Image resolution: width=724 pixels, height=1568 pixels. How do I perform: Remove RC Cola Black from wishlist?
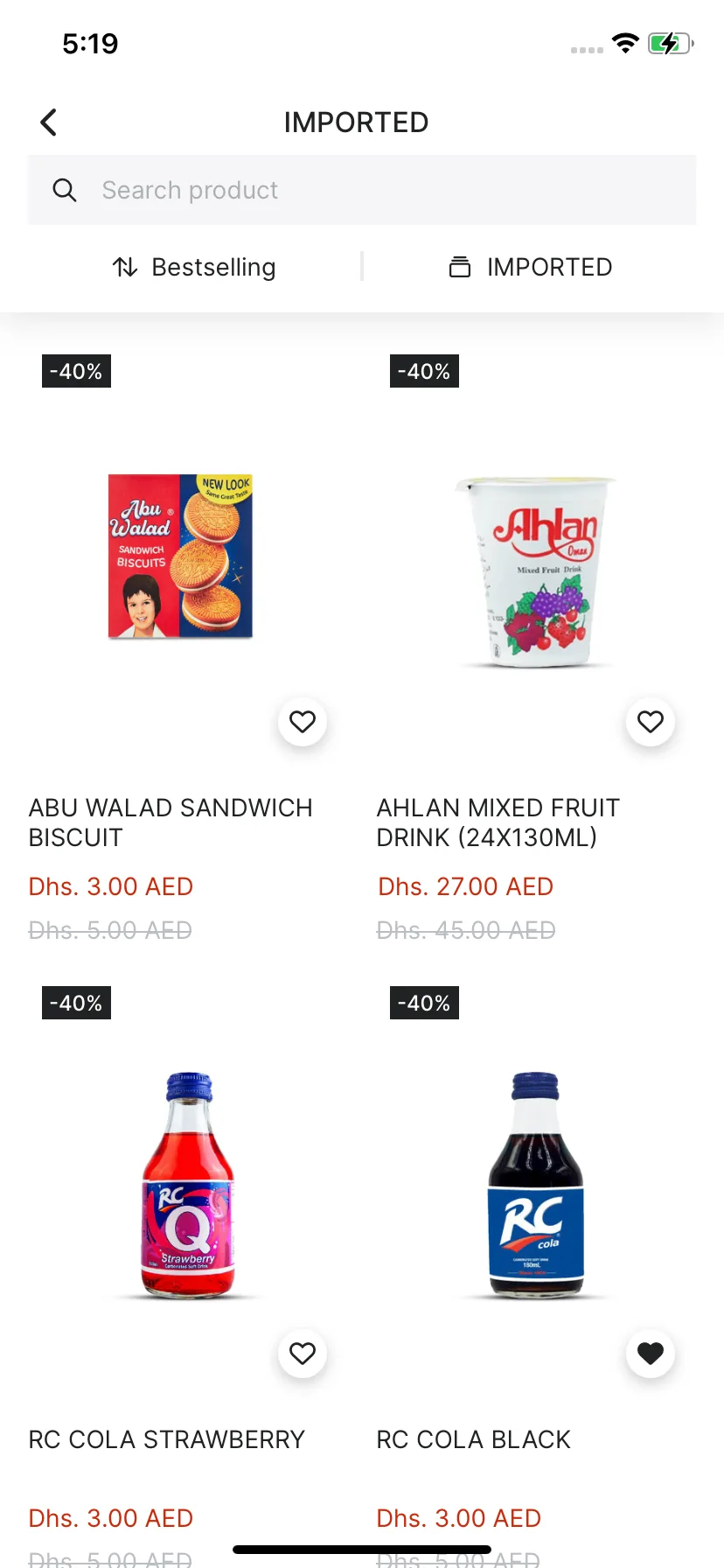click(651, 1354)
